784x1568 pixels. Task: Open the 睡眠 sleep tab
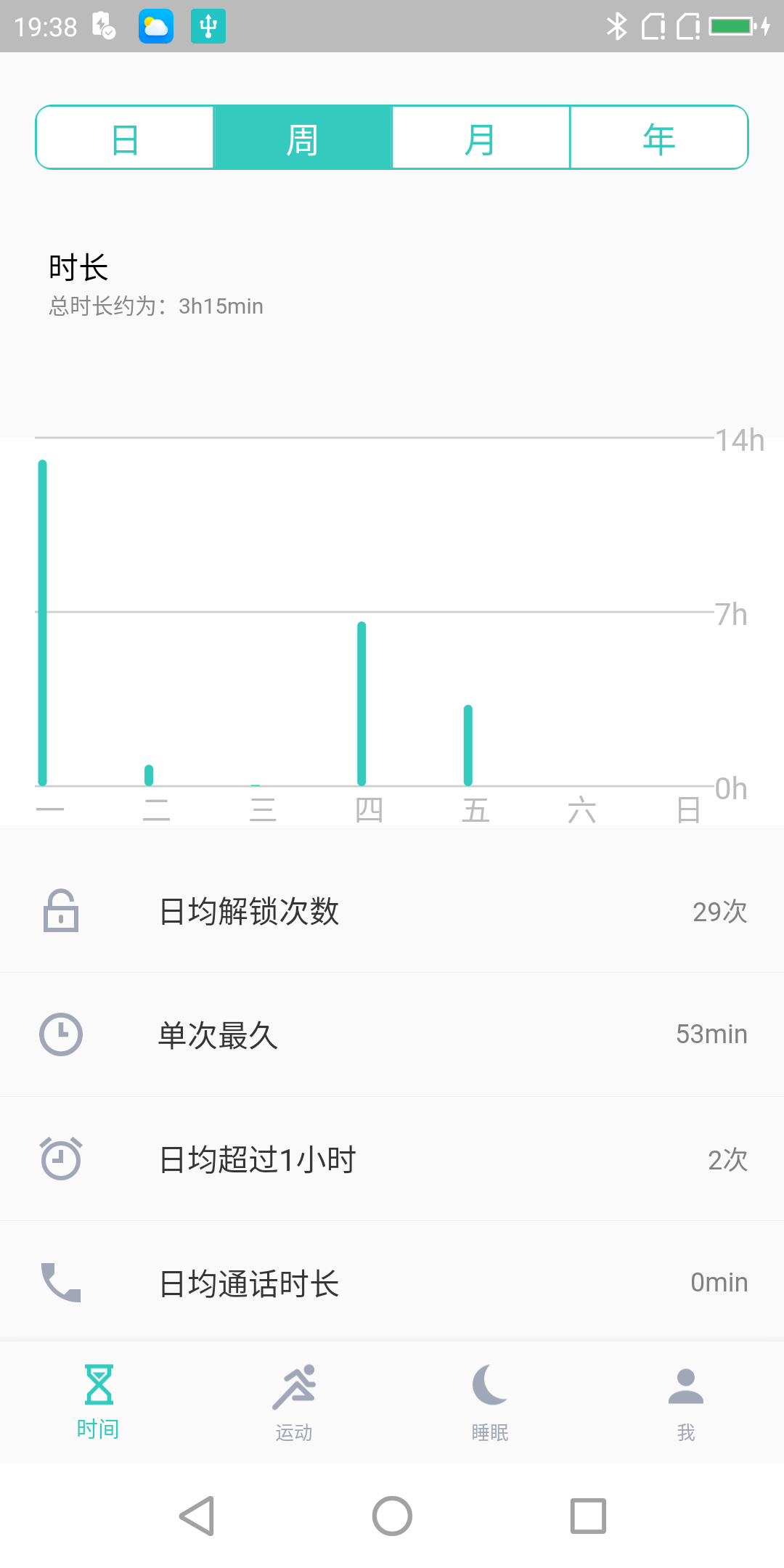click(x=490, y=1402)
